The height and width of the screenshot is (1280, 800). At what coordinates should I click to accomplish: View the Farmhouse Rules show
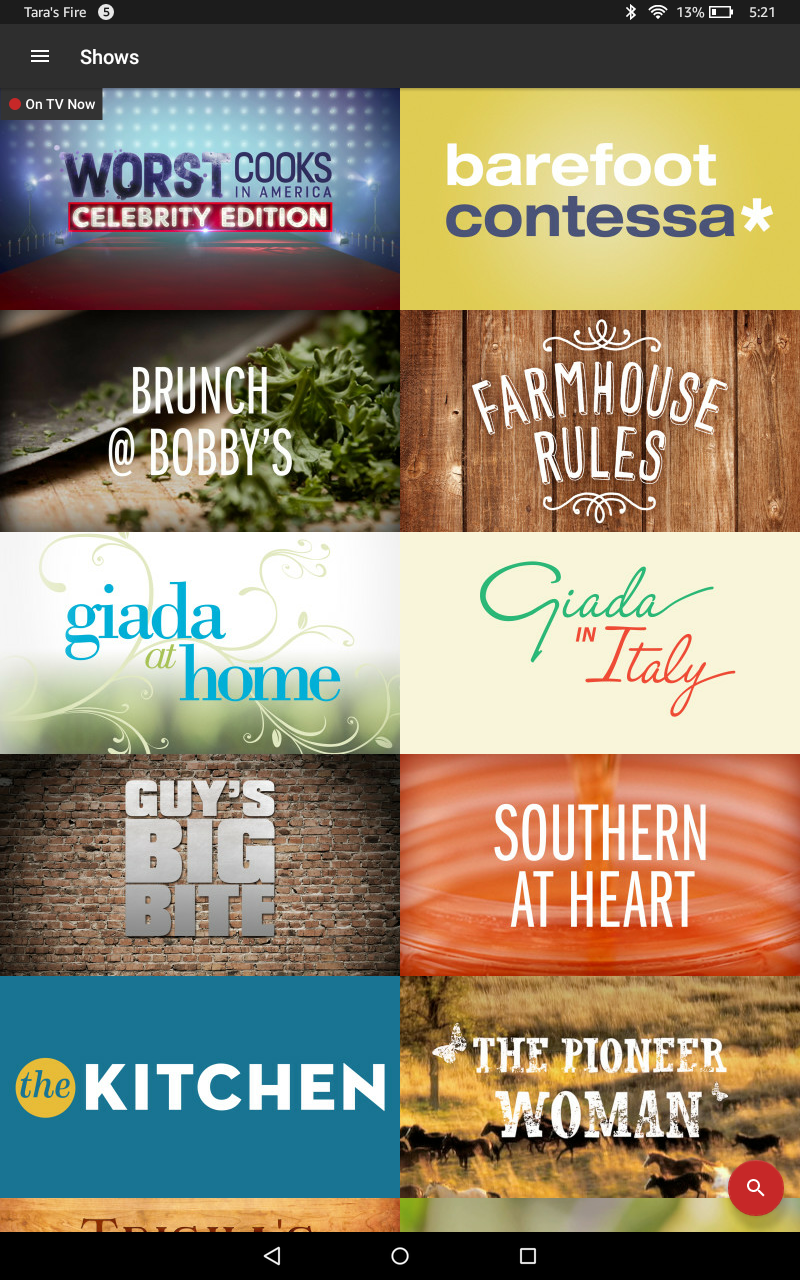(x=600, y=421)
